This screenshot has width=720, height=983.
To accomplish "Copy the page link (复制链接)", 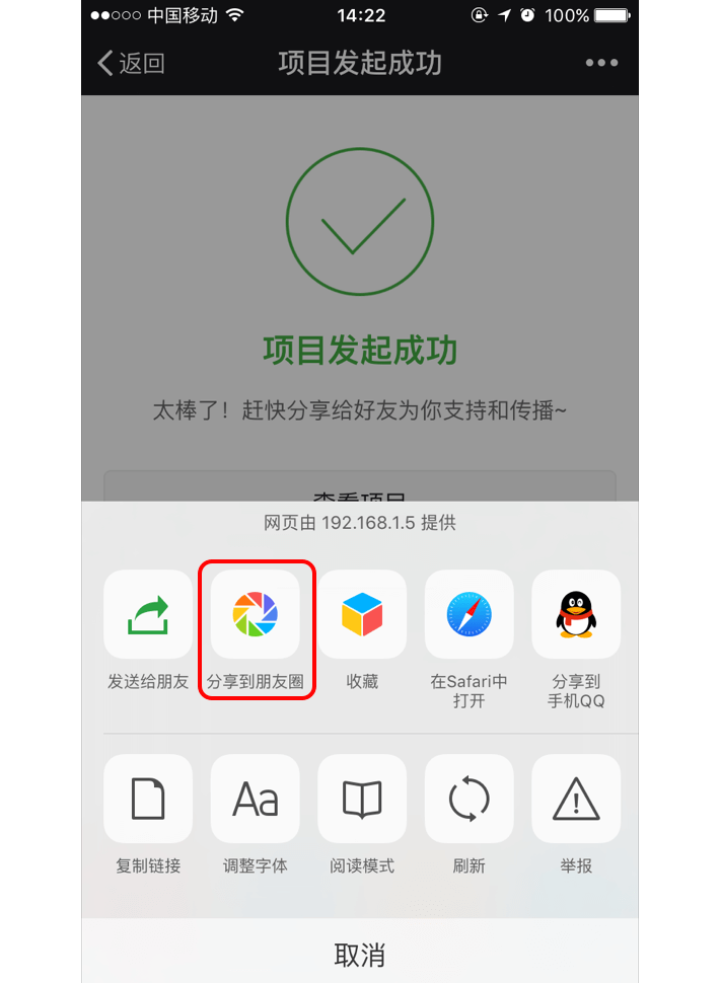I will pos(148,799).
